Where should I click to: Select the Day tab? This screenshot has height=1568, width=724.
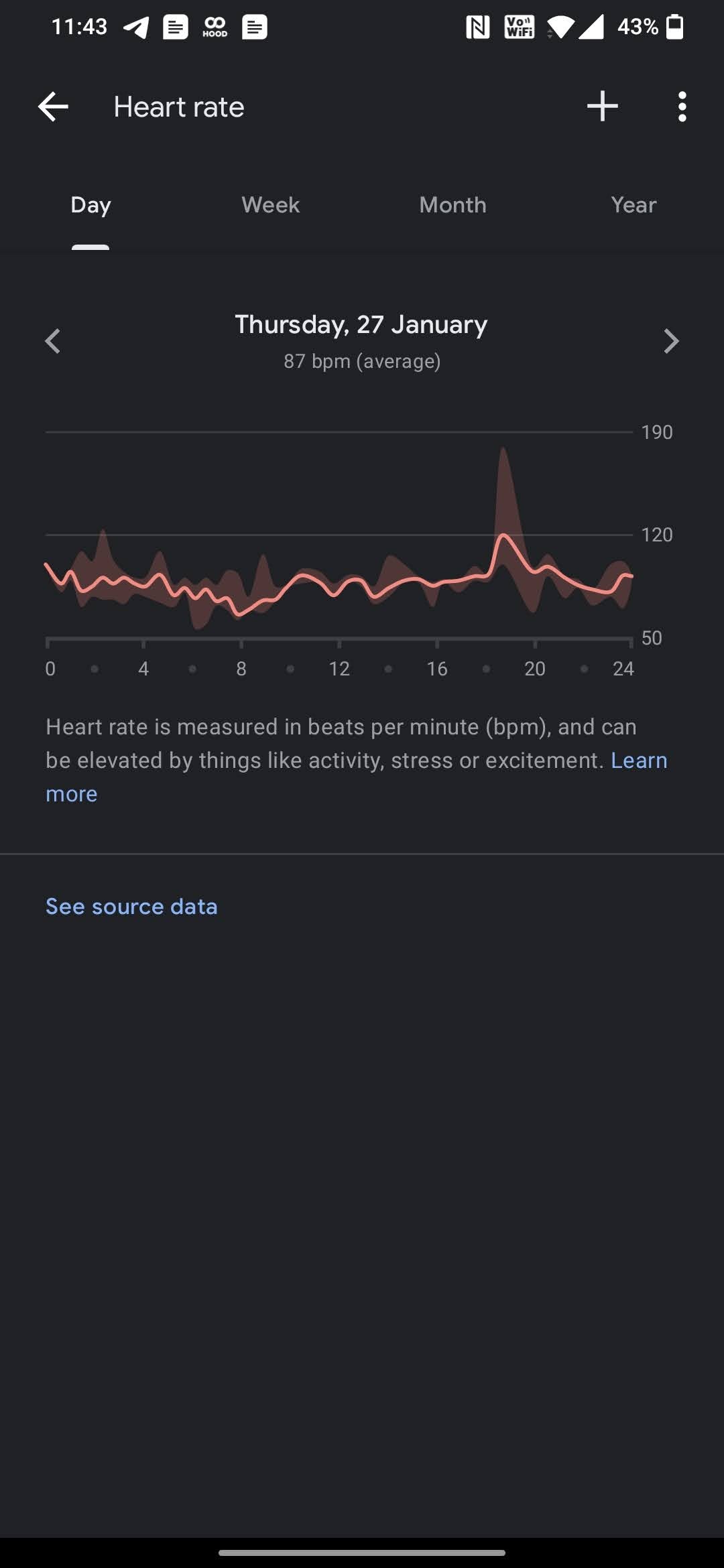[x=90, y=205]
